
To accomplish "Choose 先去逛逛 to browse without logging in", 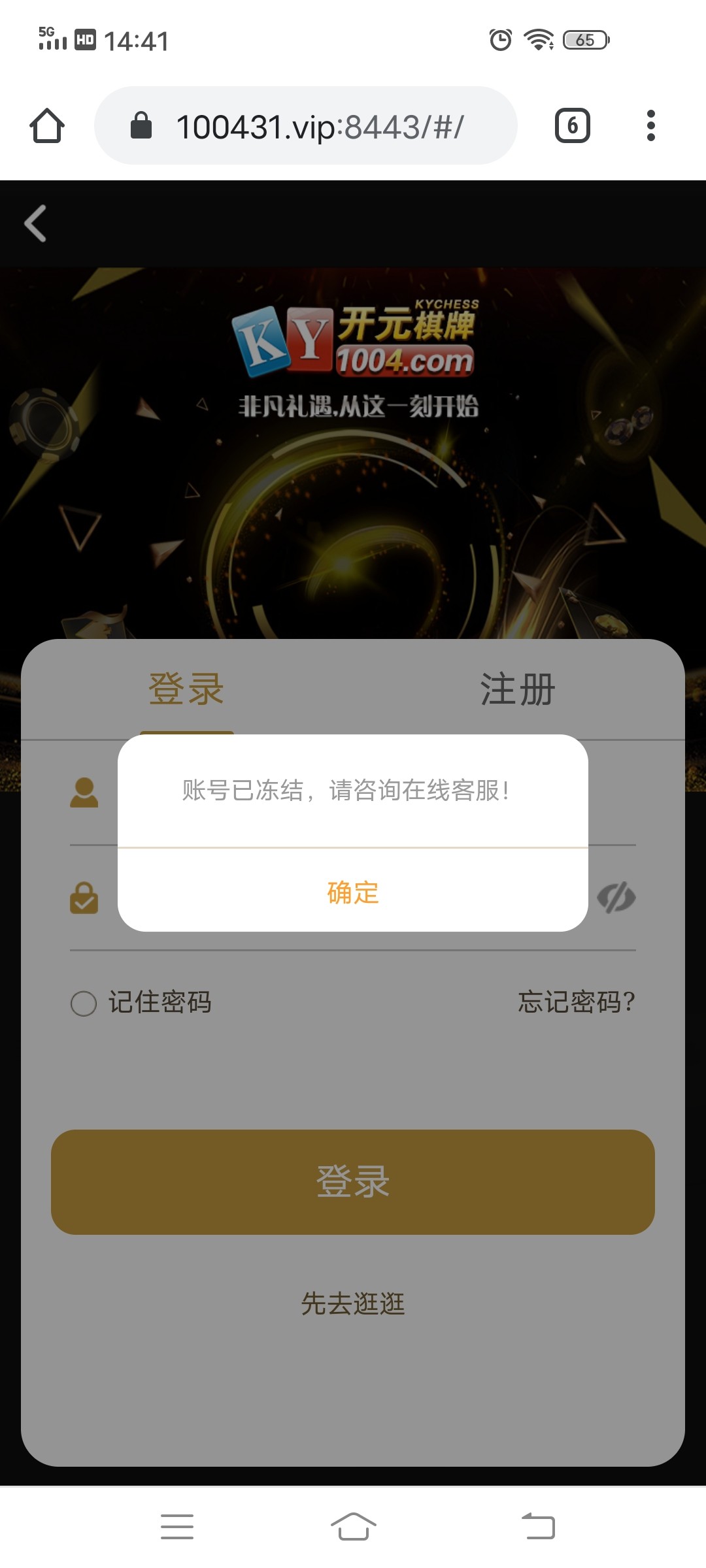I will (x=353, y=1304).
